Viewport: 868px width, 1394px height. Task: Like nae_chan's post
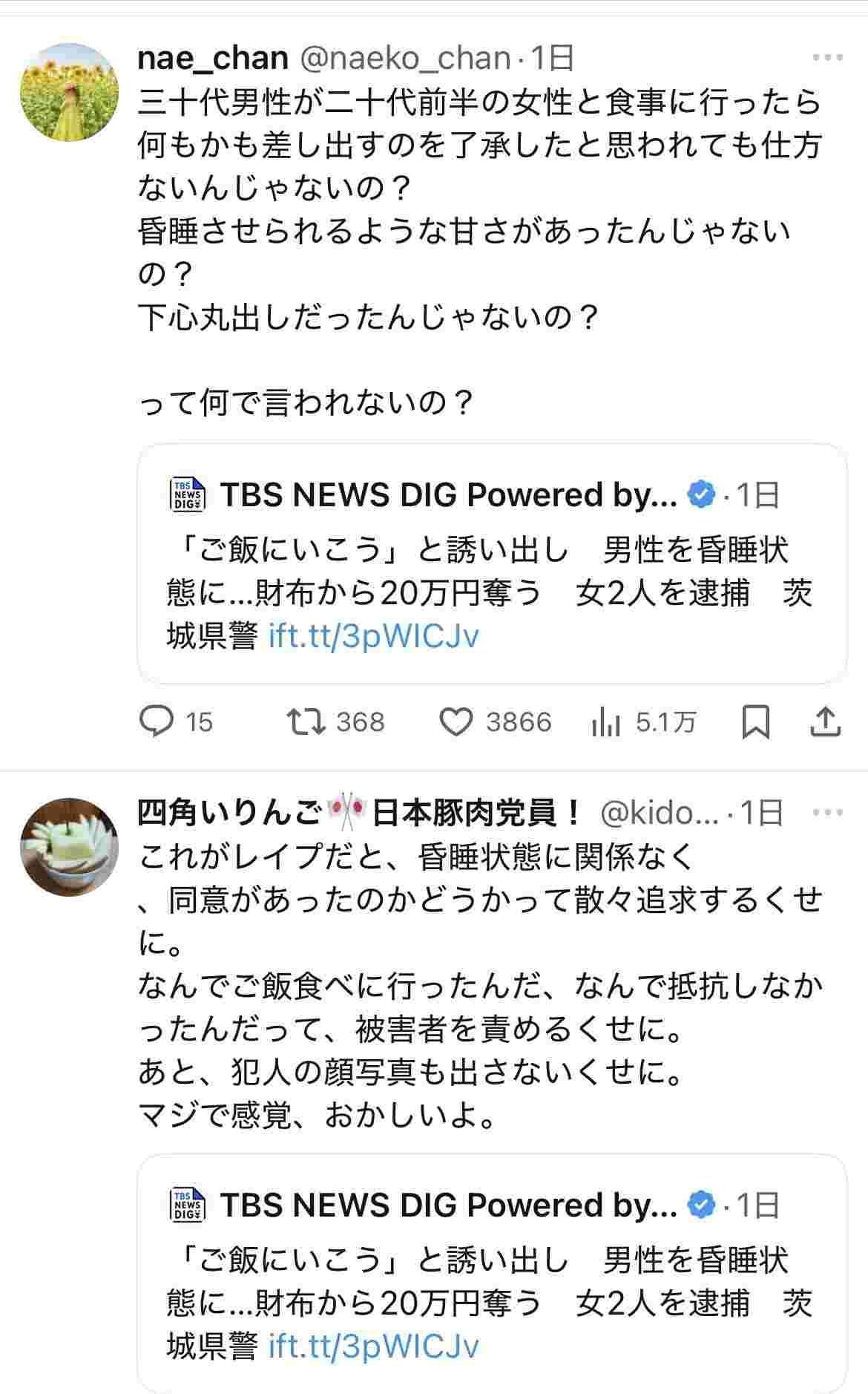(x=456, y=721)
